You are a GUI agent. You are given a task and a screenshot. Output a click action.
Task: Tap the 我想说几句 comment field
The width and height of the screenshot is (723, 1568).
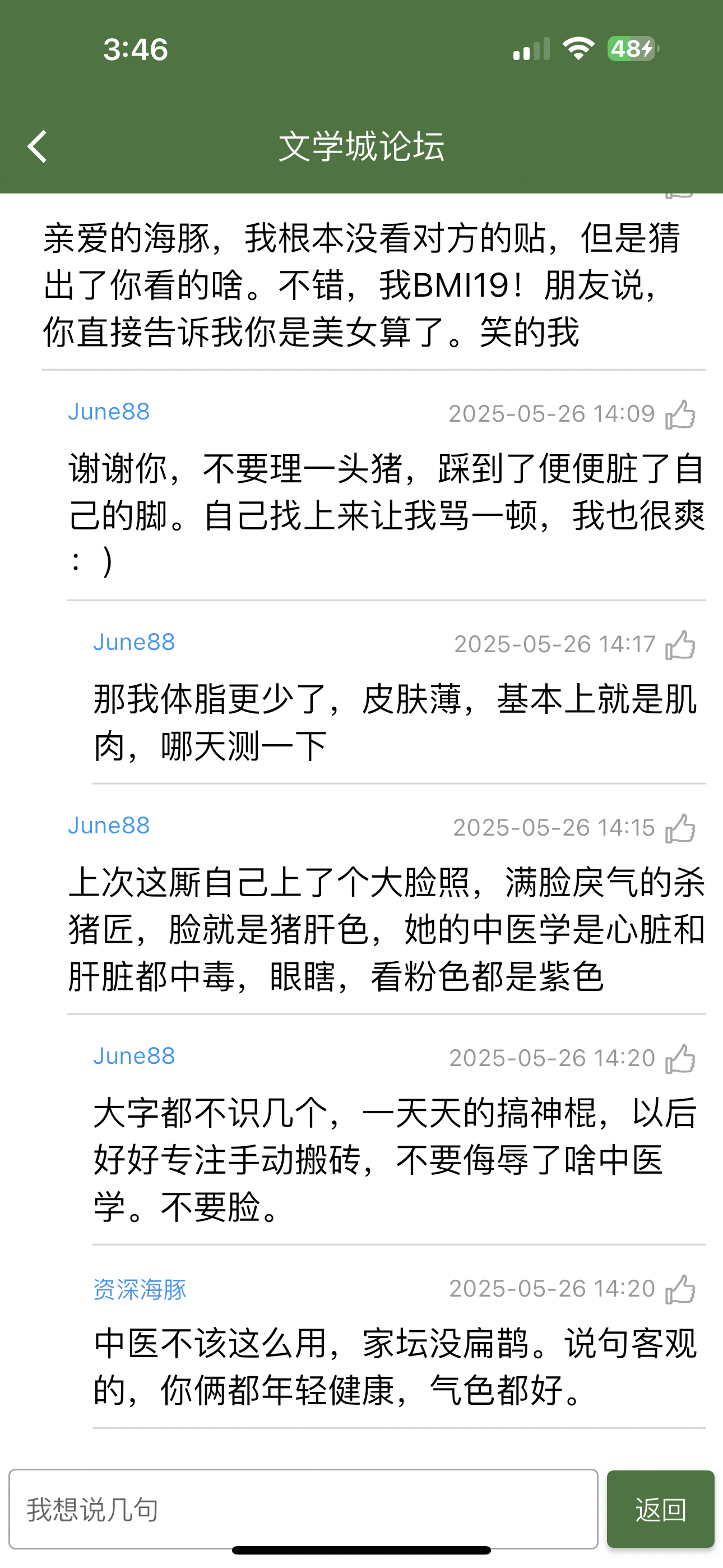click(x=303, y=1510)
